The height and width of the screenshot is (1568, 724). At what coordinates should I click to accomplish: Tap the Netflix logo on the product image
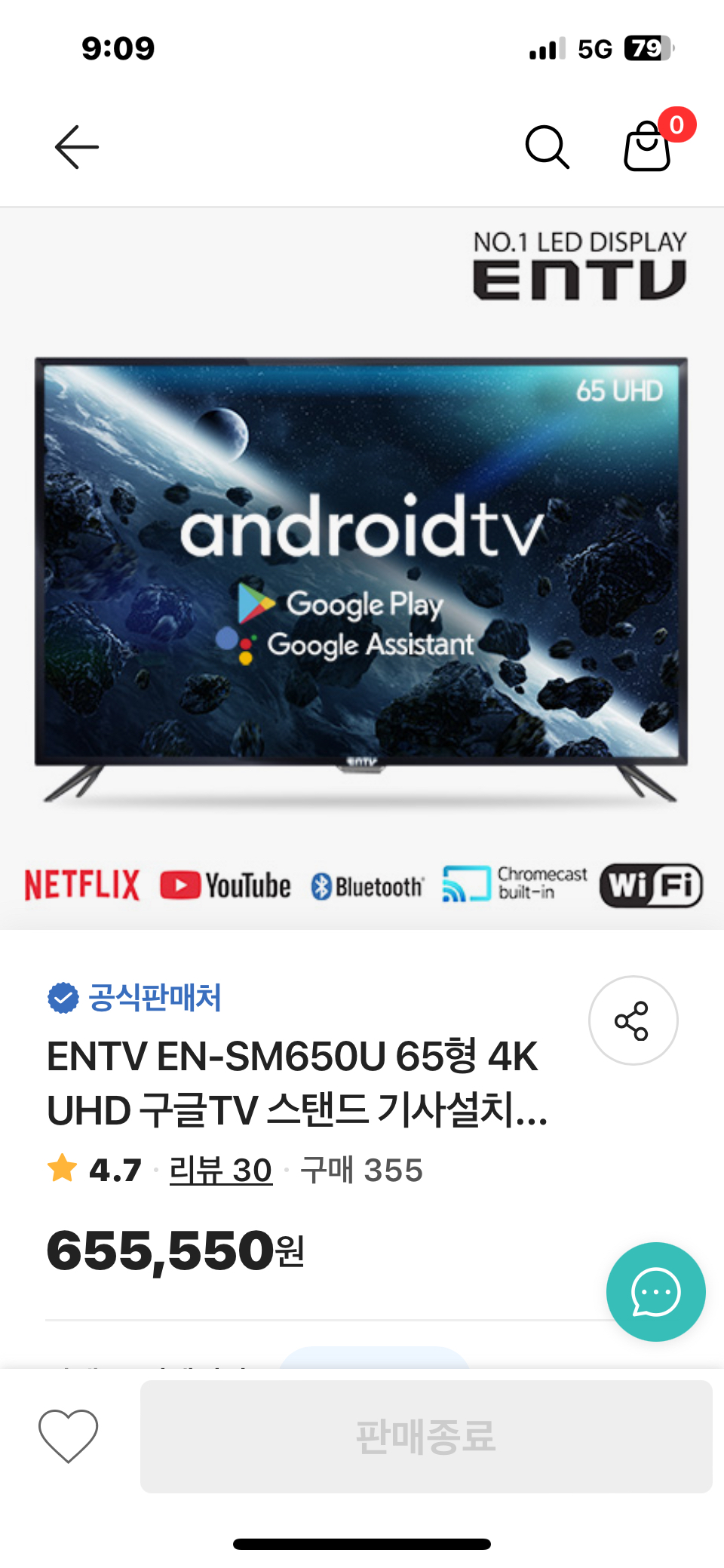(82, 885)
